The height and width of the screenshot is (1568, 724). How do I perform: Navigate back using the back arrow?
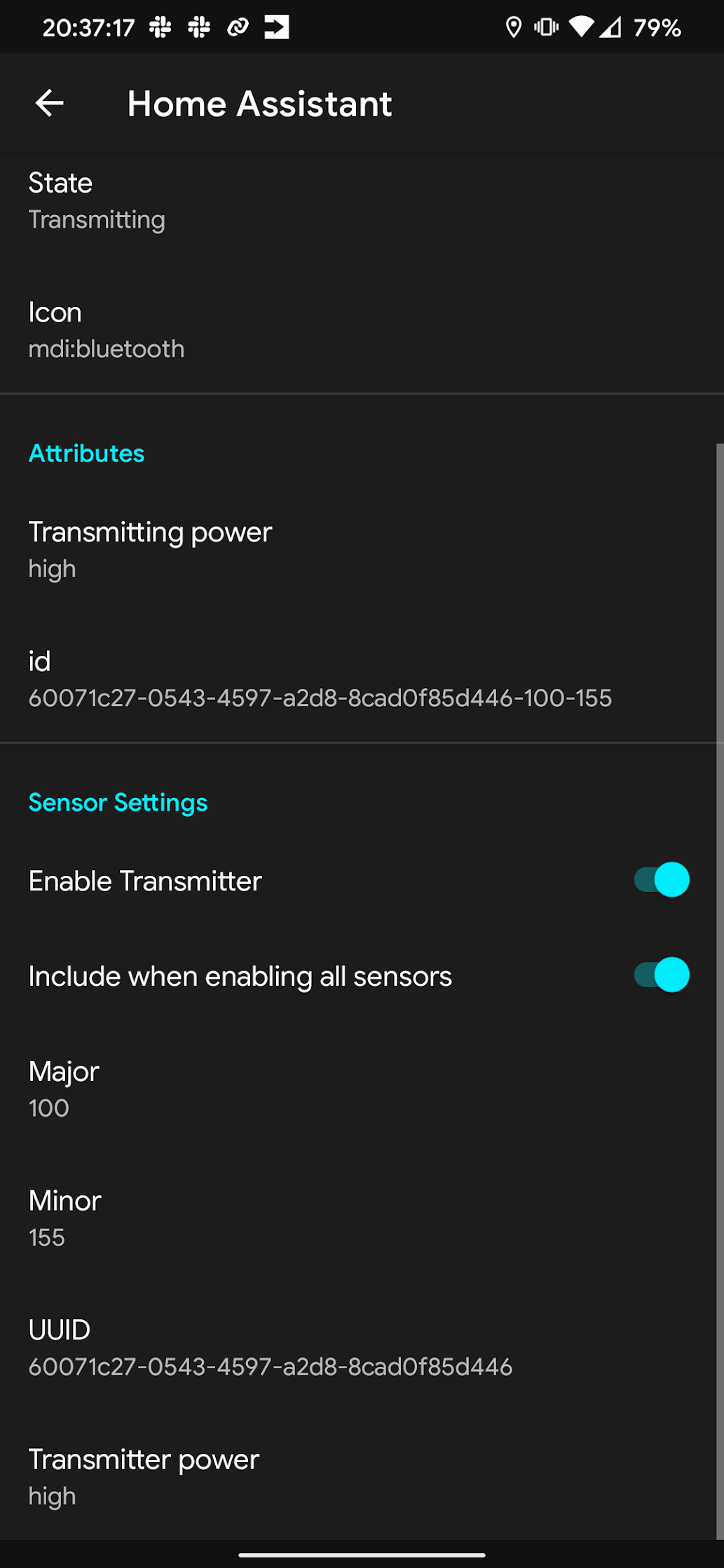(48, 104)
